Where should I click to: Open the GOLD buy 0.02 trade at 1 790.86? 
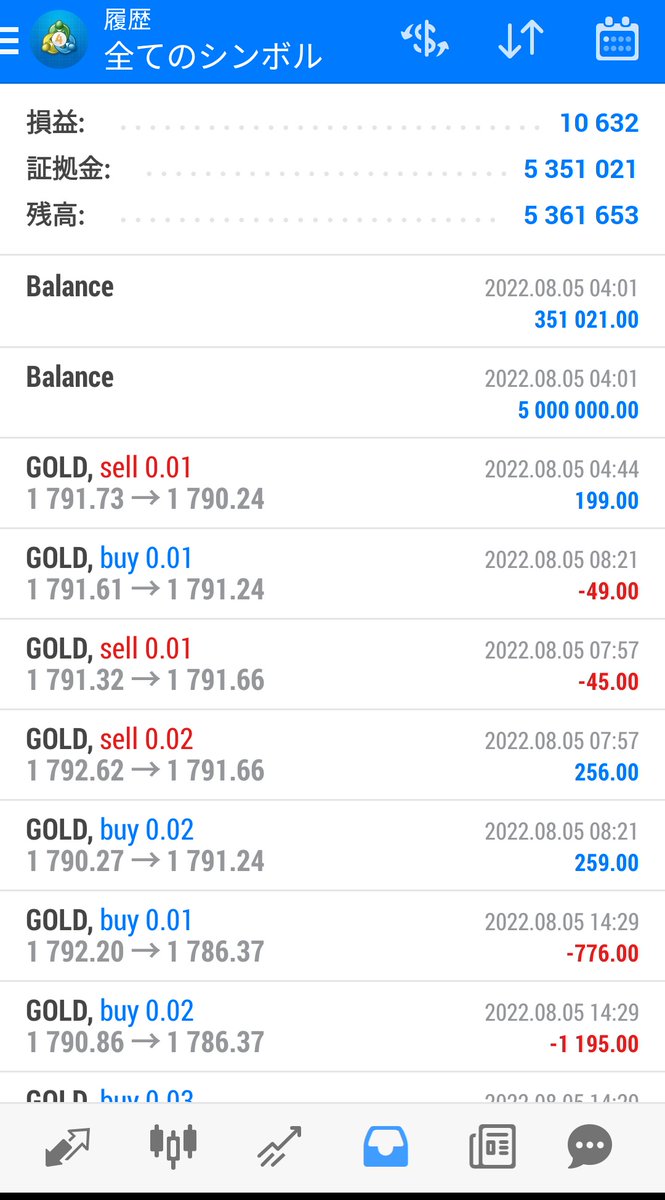pos(332,1027)
